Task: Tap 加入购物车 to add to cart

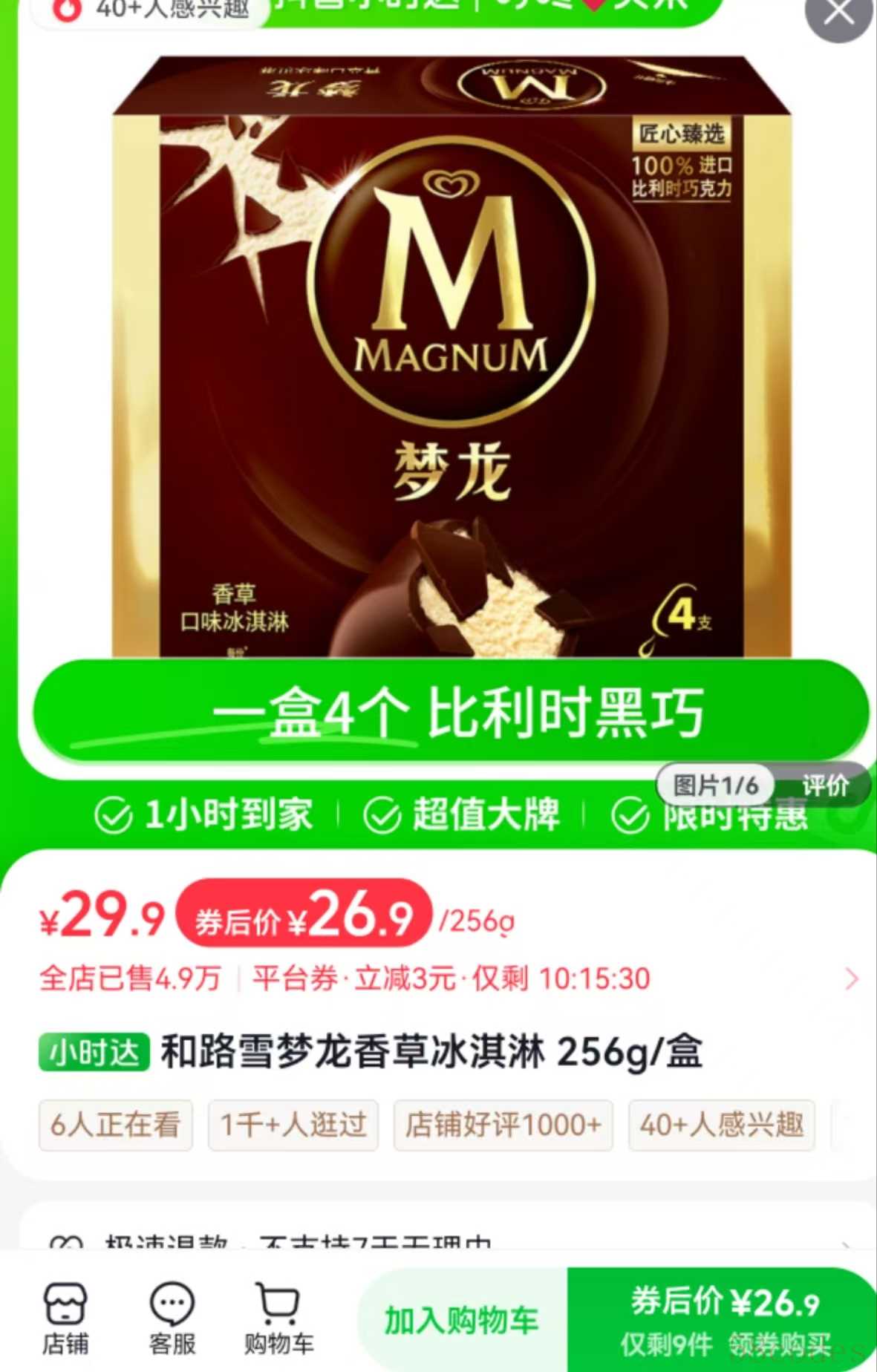Action: tap(462, 1320)
